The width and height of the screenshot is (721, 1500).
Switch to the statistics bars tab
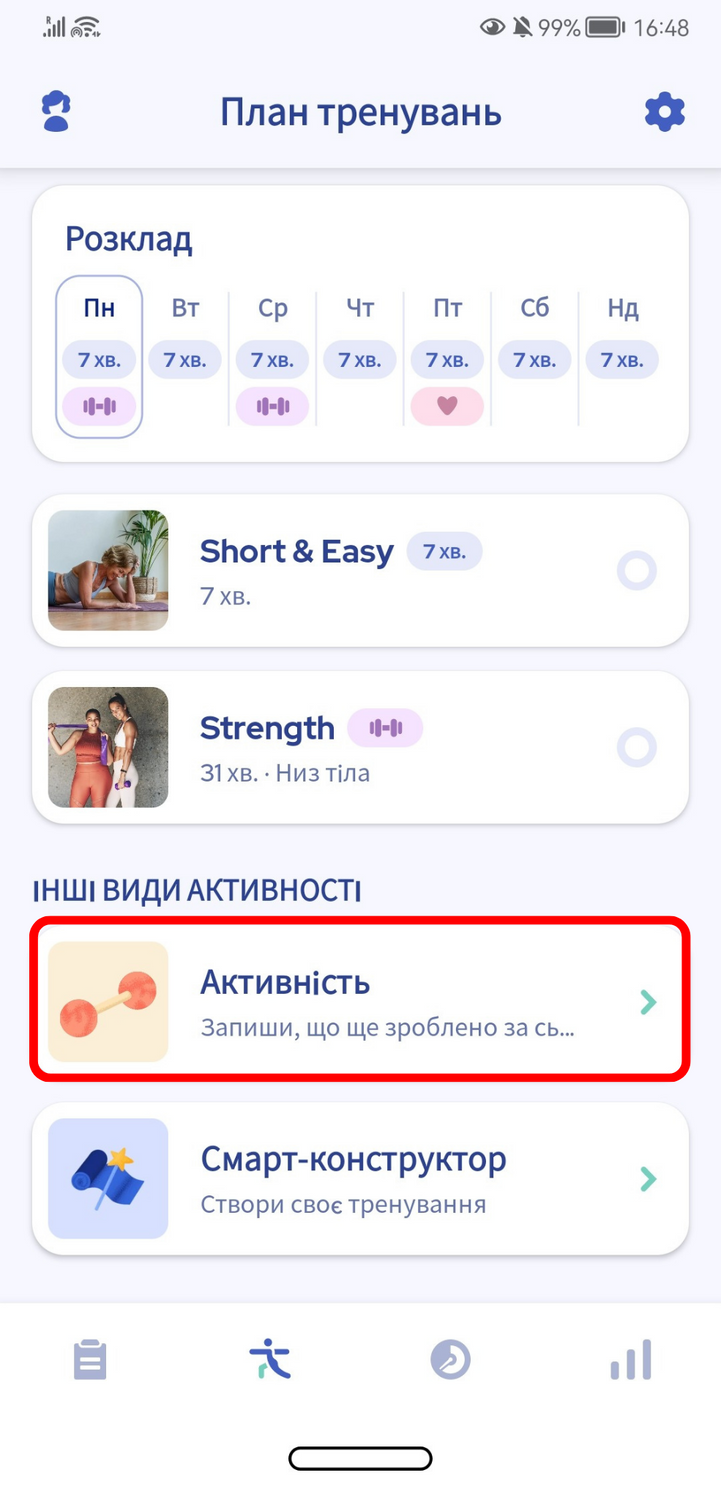[x=631, y=1360]
